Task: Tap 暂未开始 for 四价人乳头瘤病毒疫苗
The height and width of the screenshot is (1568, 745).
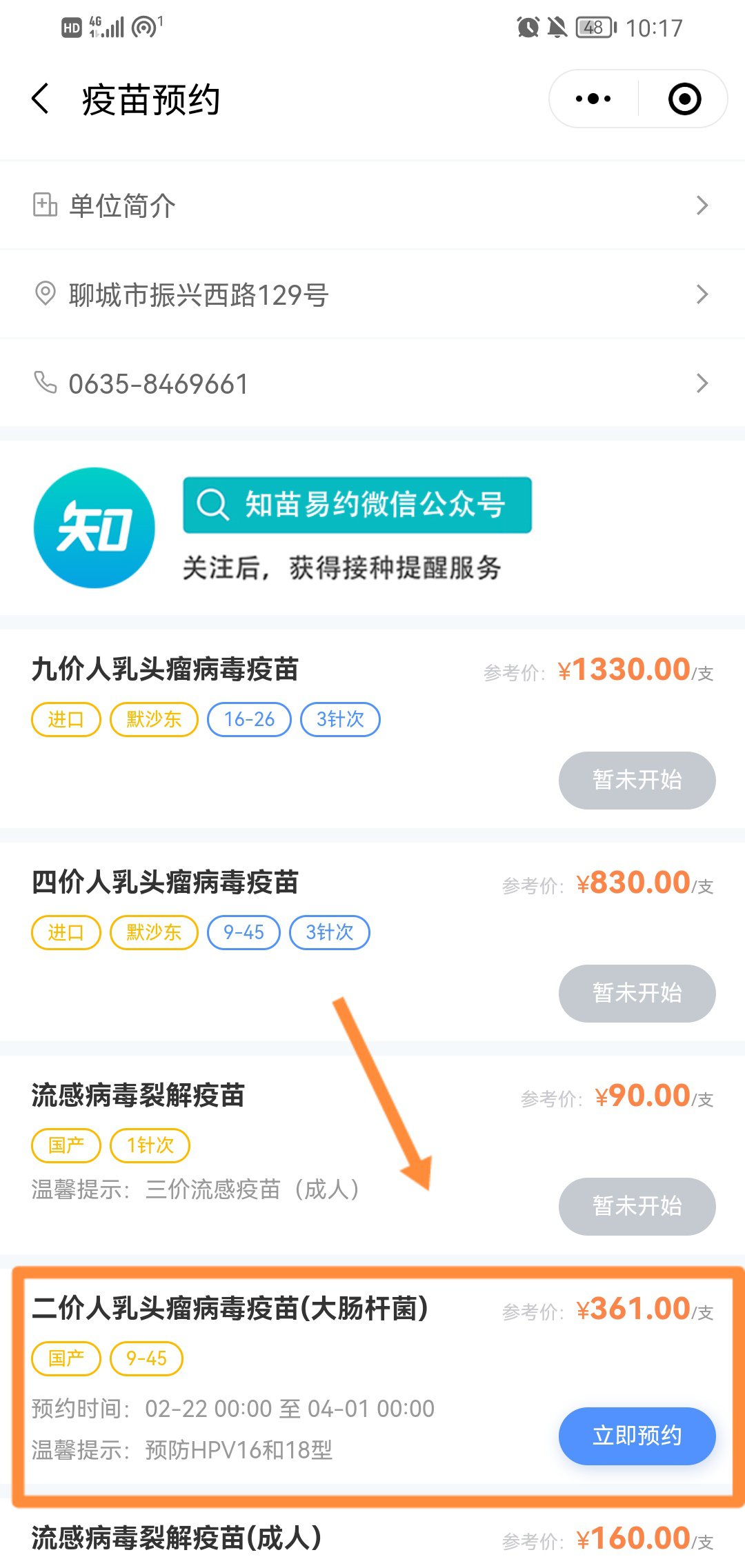Action: [637, 993]
